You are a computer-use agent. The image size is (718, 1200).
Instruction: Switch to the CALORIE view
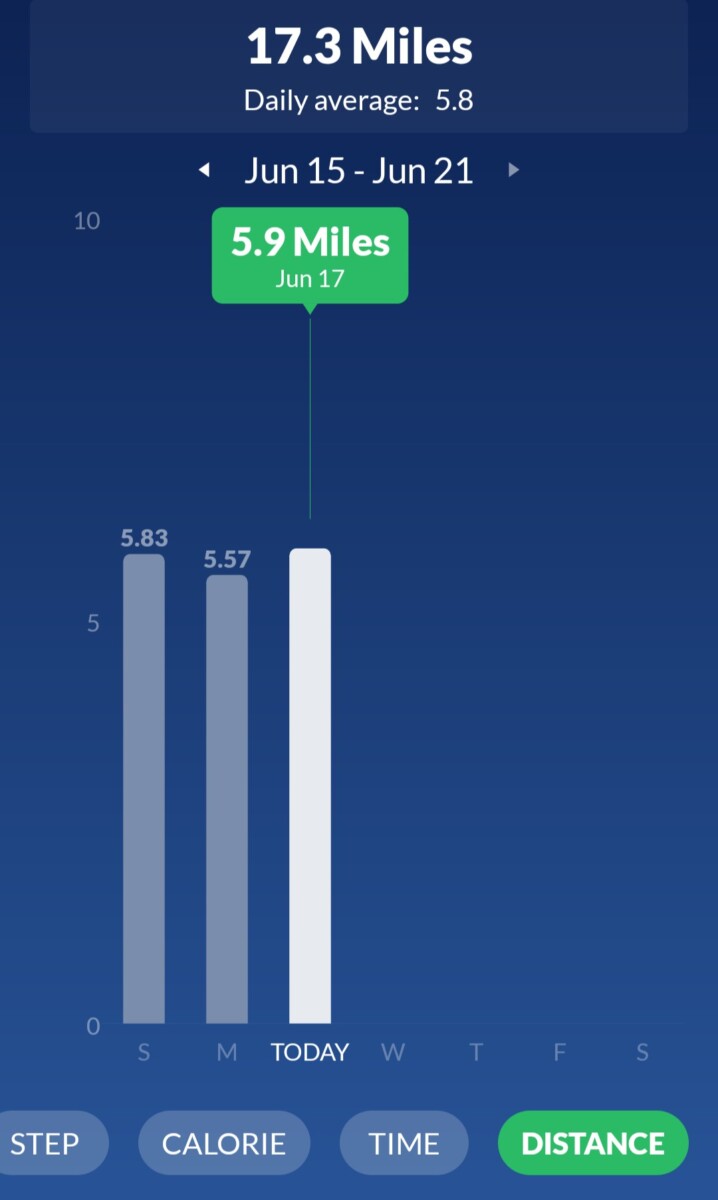[x=224, y=1143]
